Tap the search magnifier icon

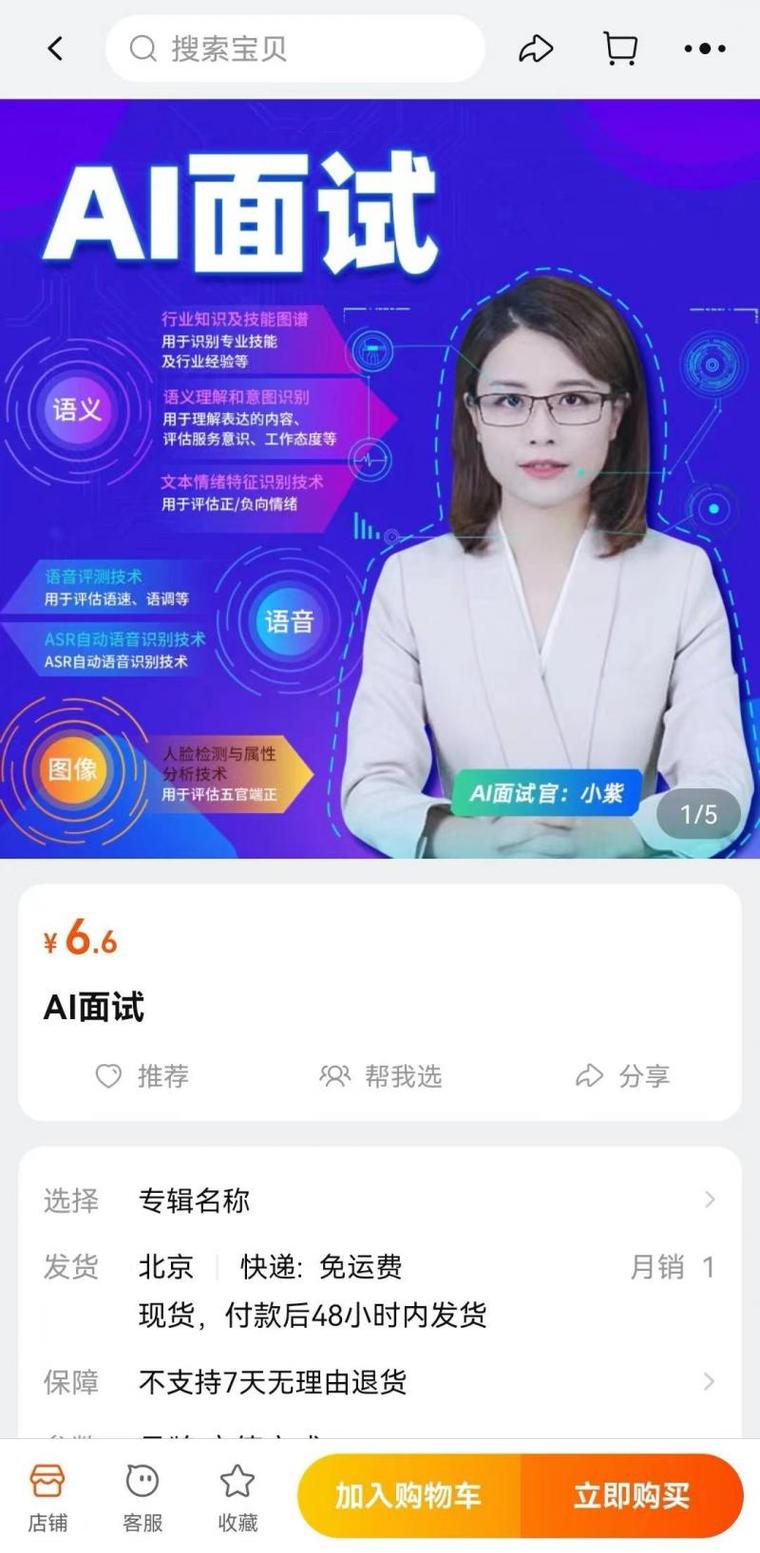(x=143, y=47)
